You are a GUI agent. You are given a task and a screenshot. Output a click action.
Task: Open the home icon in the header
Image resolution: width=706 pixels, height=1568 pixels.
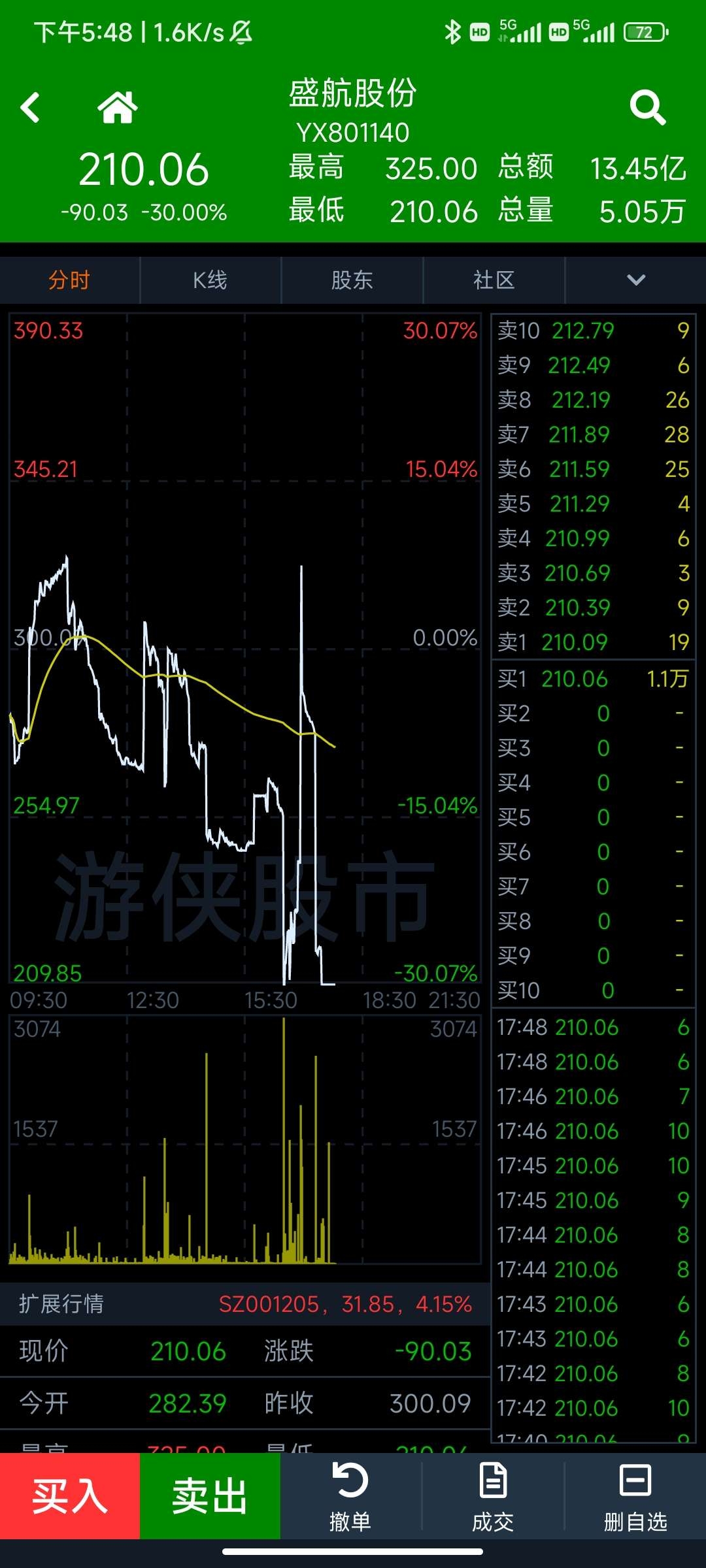(x=118, y=107)
